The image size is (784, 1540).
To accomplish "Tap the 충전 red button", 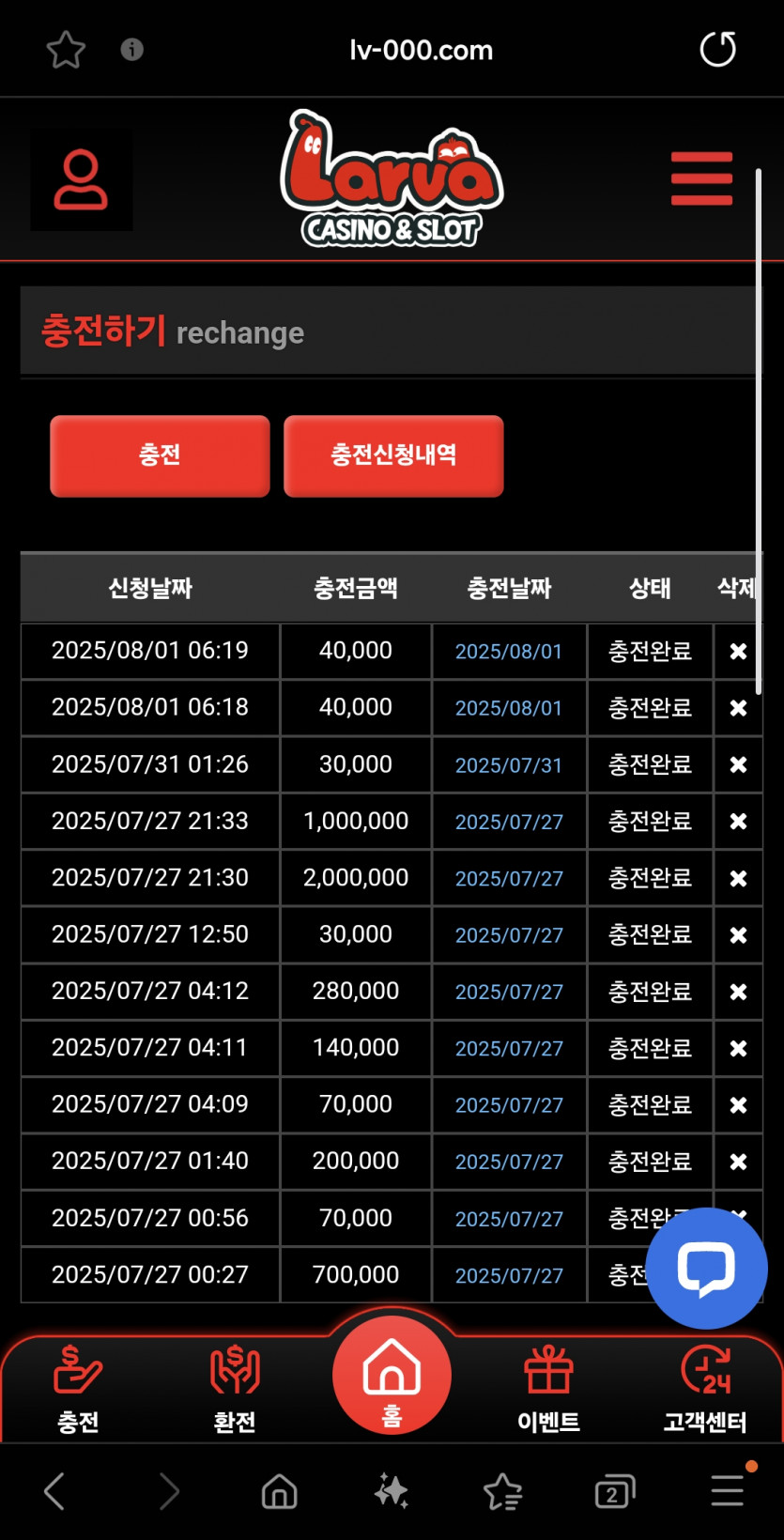I will pos(160,455).
